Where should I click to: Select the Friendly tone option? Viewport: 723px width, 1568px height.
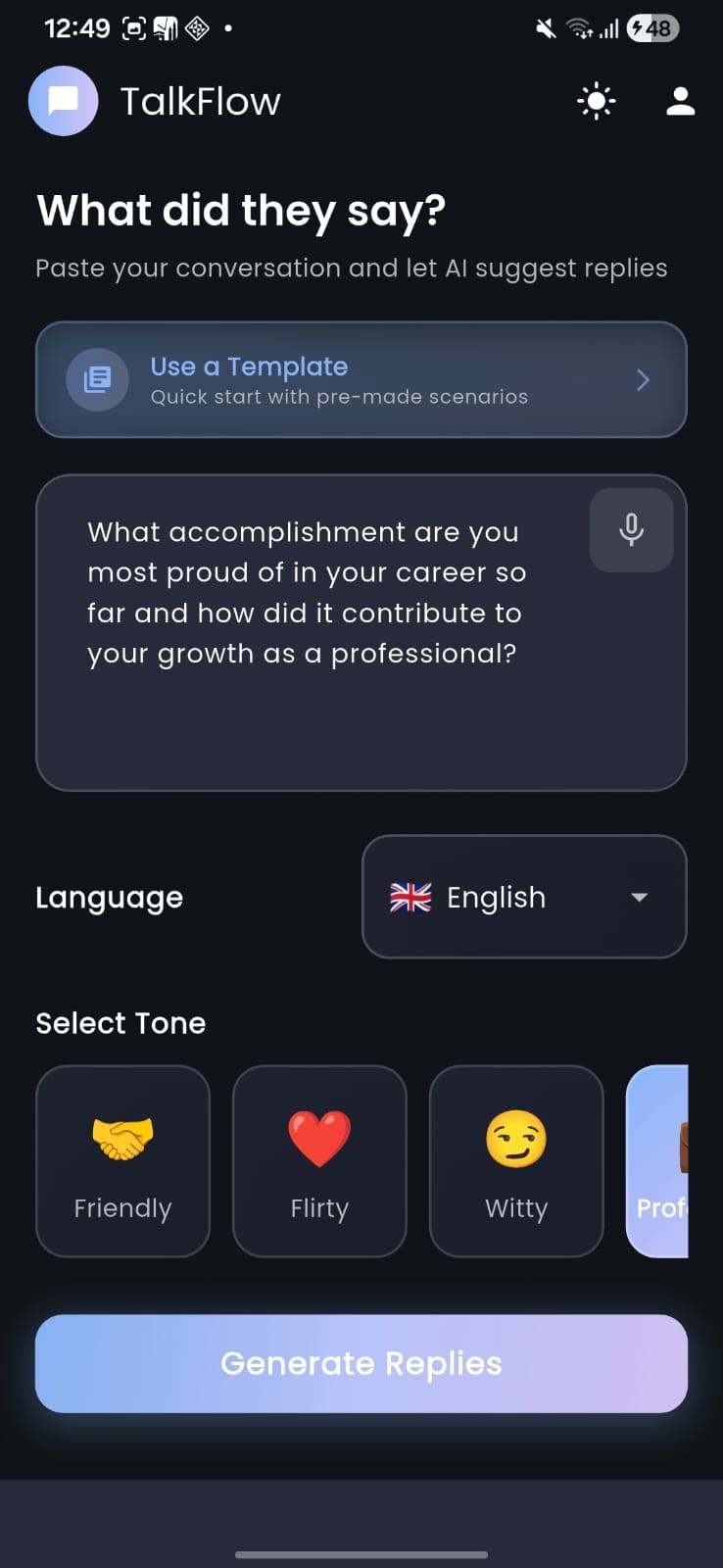[122, 1162]
